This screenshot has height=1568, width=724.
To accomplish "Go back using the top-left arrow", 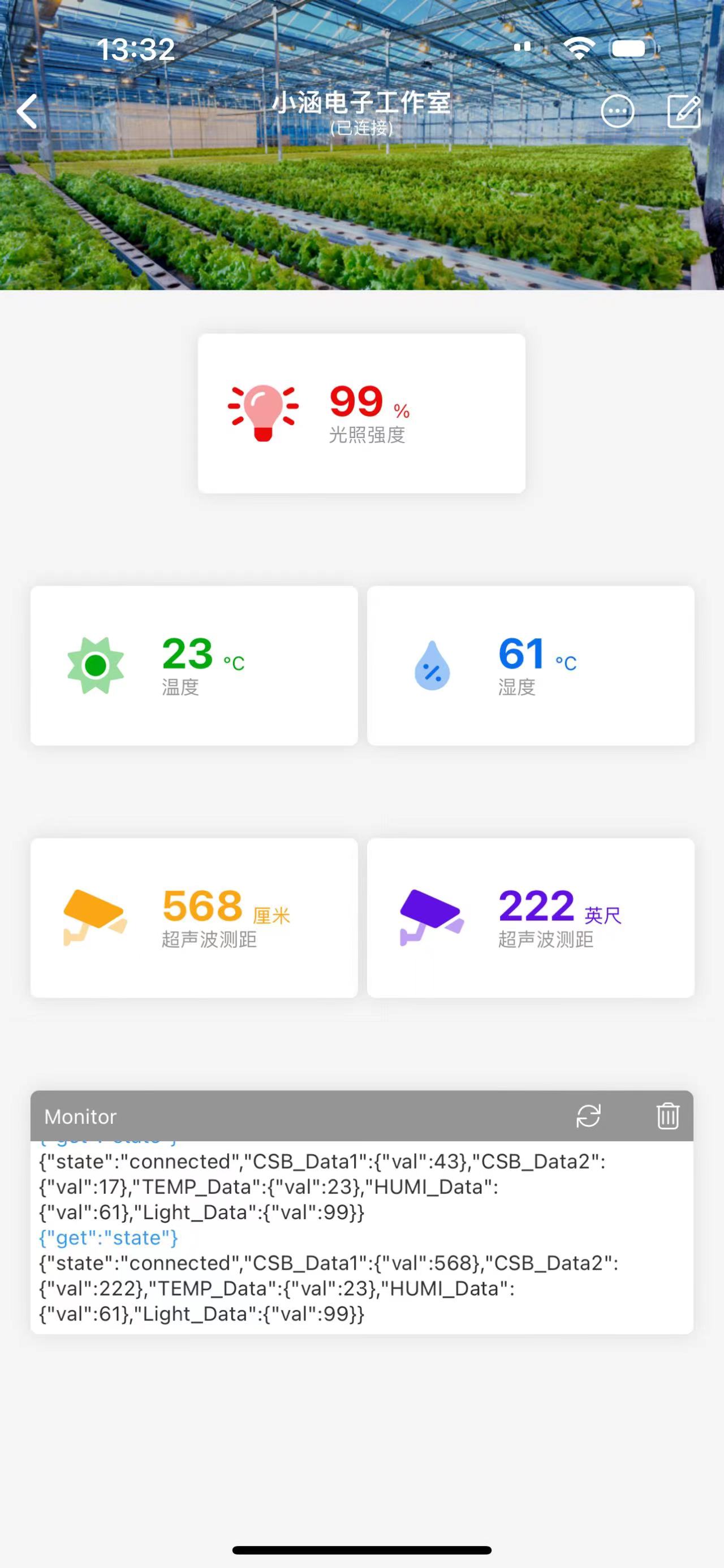I will pos(27,111).
